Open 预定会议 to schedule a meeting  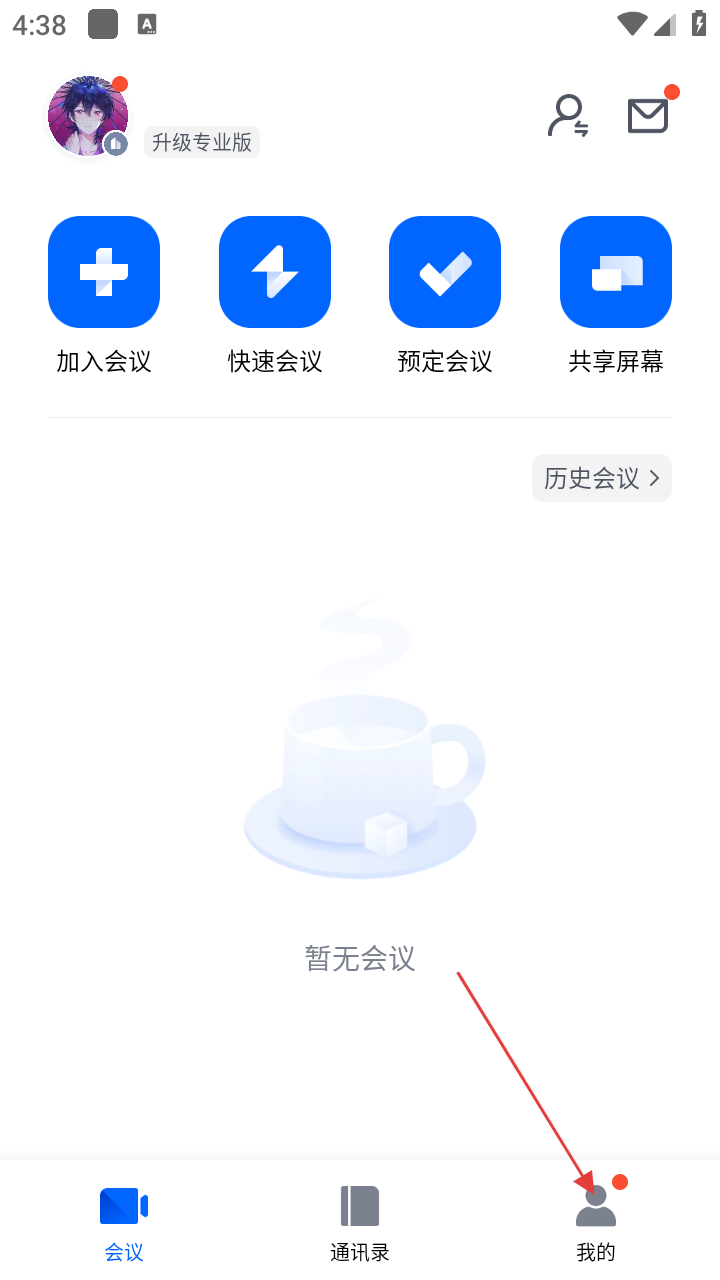point(445,272)
